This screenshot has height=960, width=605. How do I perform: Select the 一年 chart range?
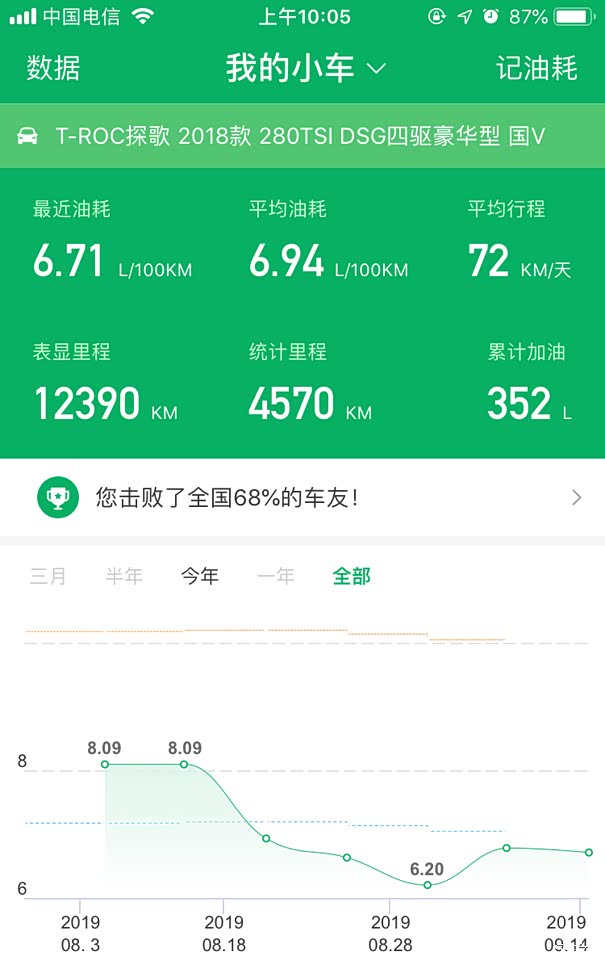click(x=275, y=576)
